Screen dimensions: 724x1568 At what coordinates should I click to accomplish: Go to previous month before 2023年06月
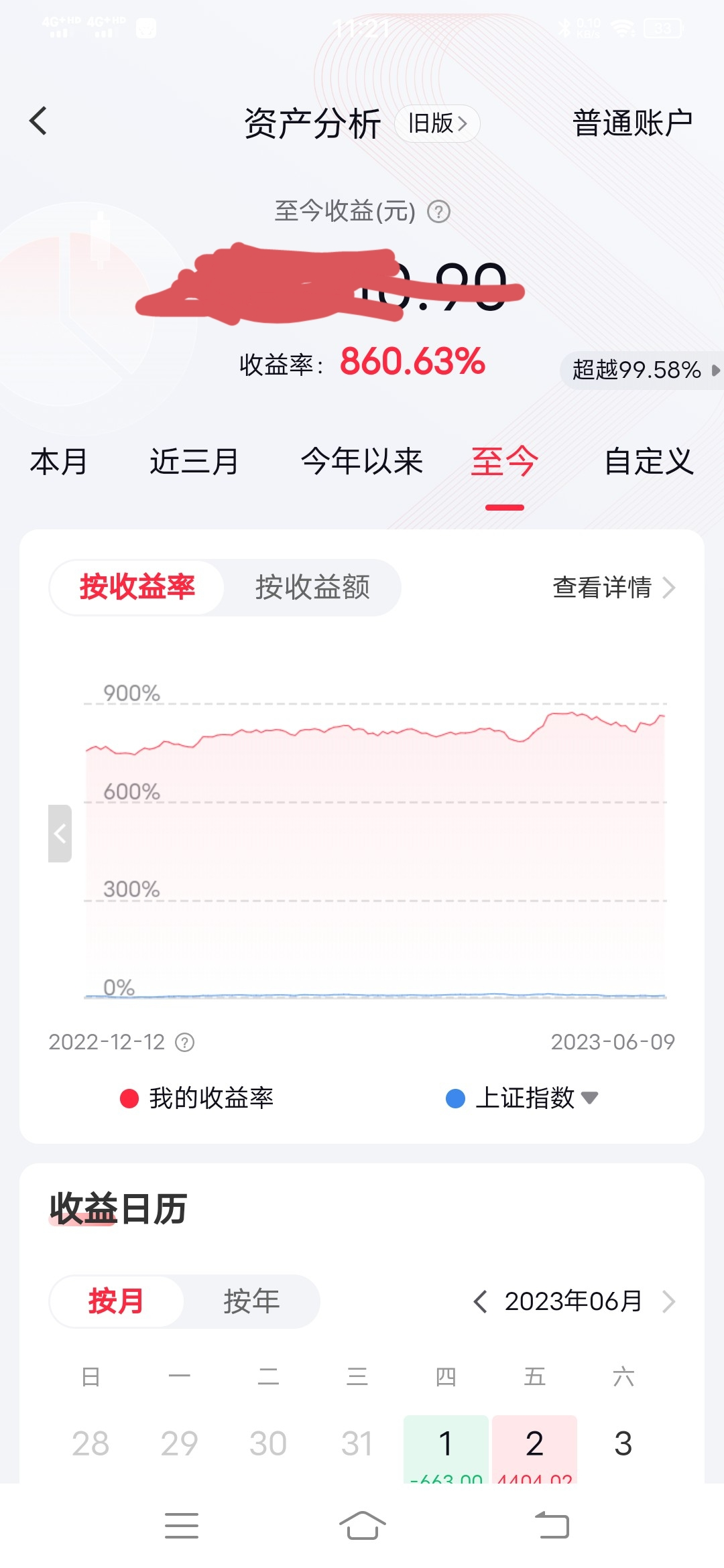(x=480, y=1302)
